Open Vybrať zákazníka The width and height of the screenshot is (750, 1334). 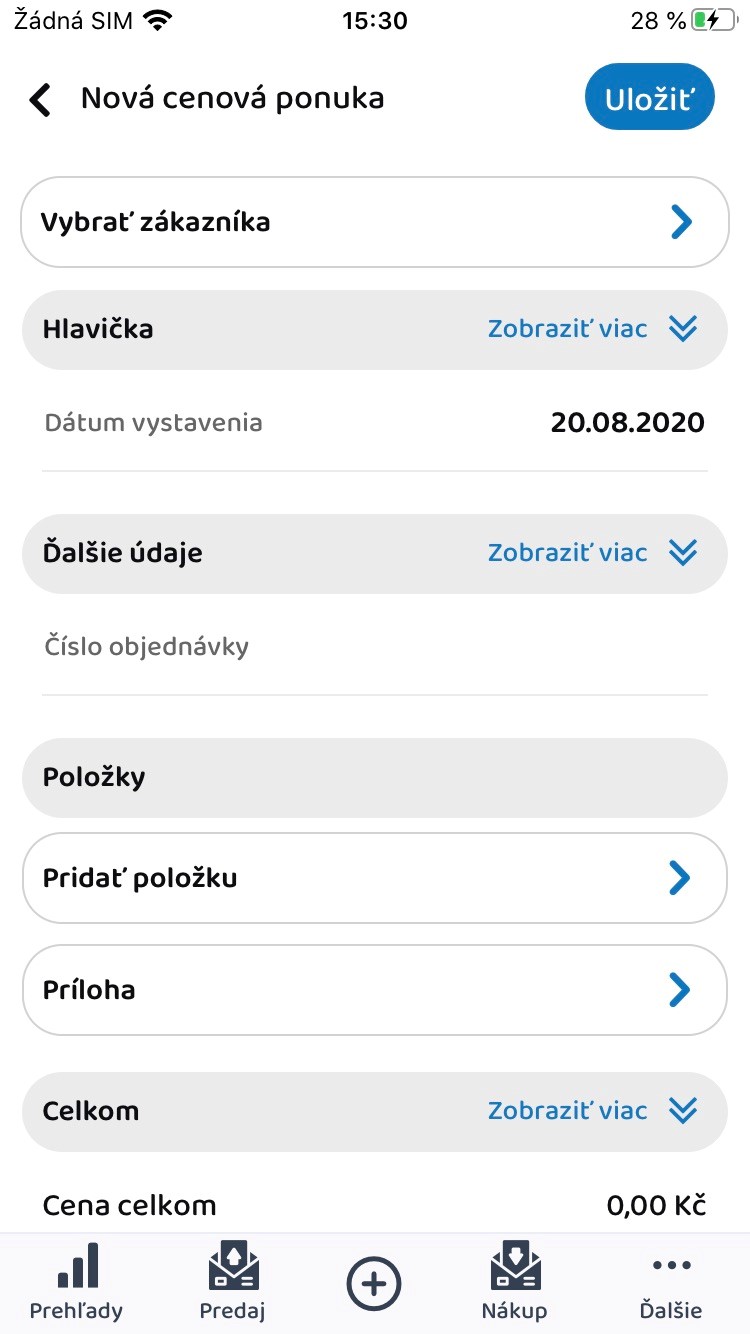coord(375,222)
